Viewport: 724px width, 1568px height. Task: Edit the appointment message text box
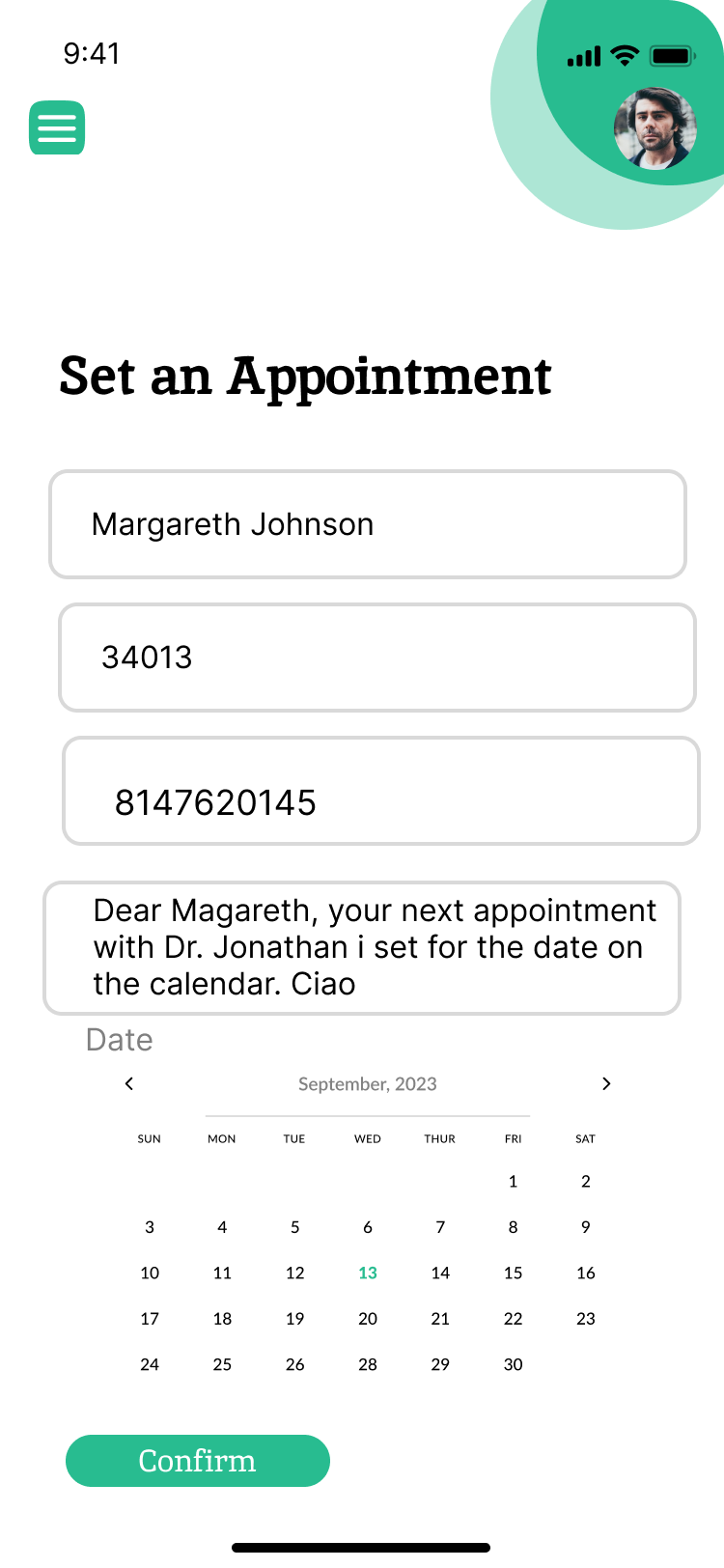[x=362, y=947]
